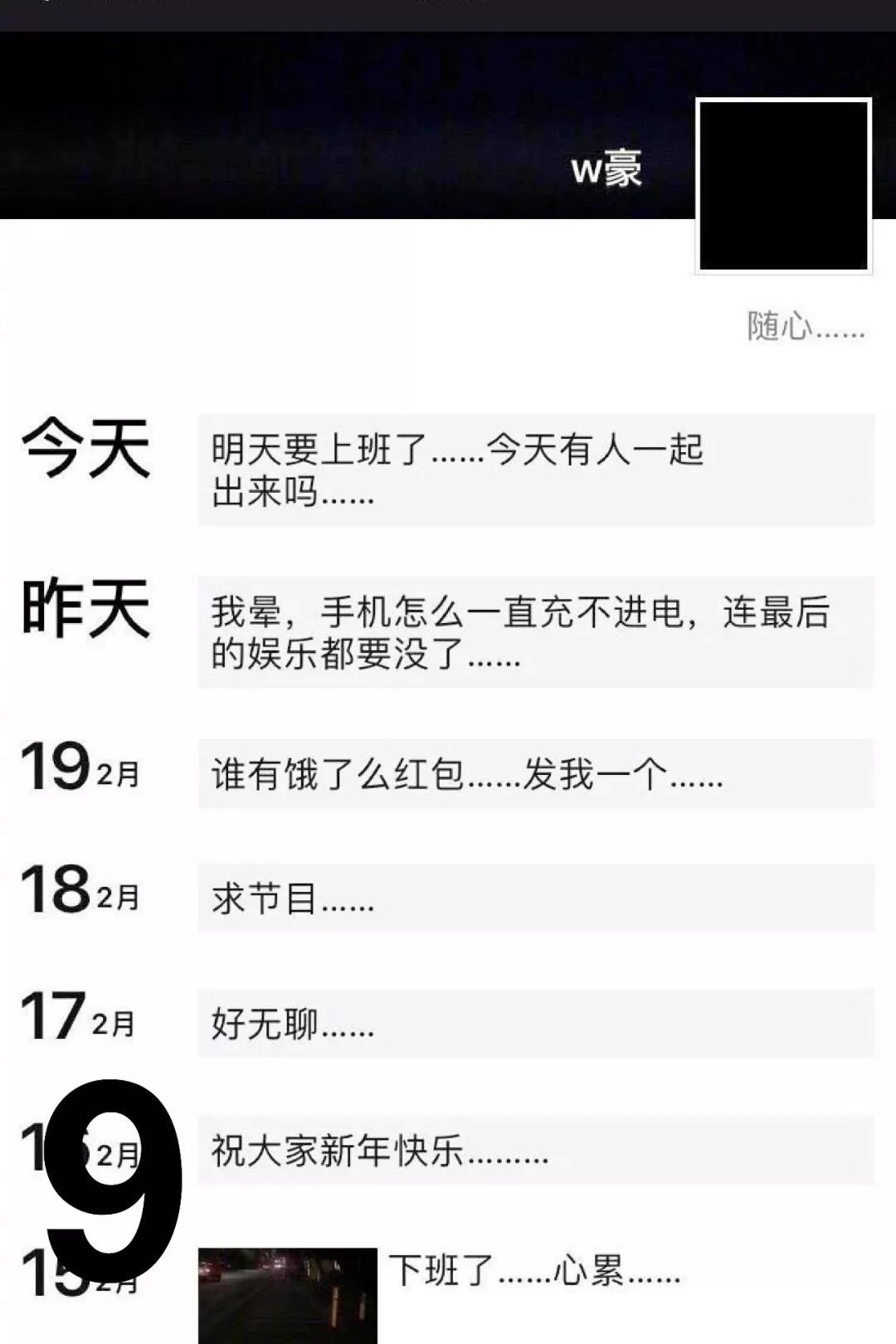View the photo in the 下班了 post
Image resolution: width=896 pixels, height=1344 pixels.
pos(287,1294)
